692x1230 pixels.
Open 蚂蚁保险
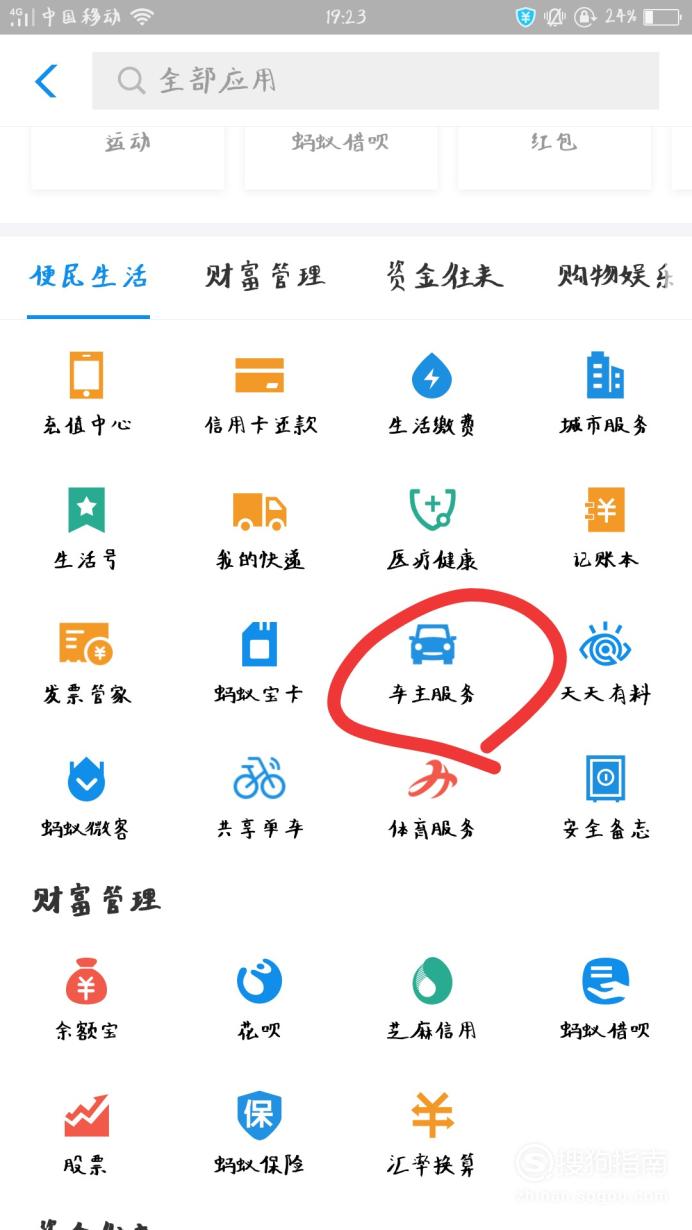point(260,1134)
